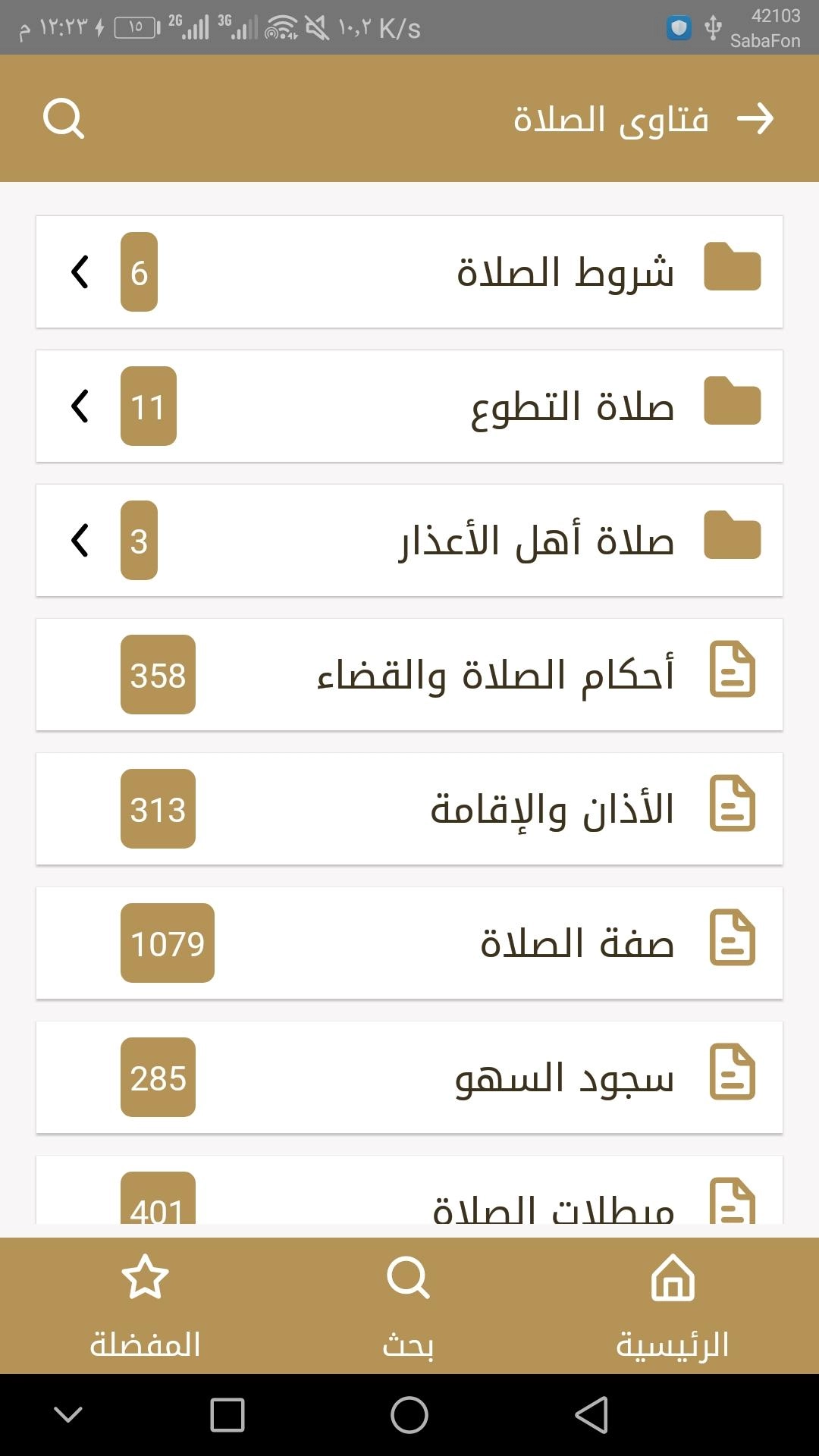Switch to the المفضلة favorites tab
The image size is (819, 1456).
click(145, 1306)
